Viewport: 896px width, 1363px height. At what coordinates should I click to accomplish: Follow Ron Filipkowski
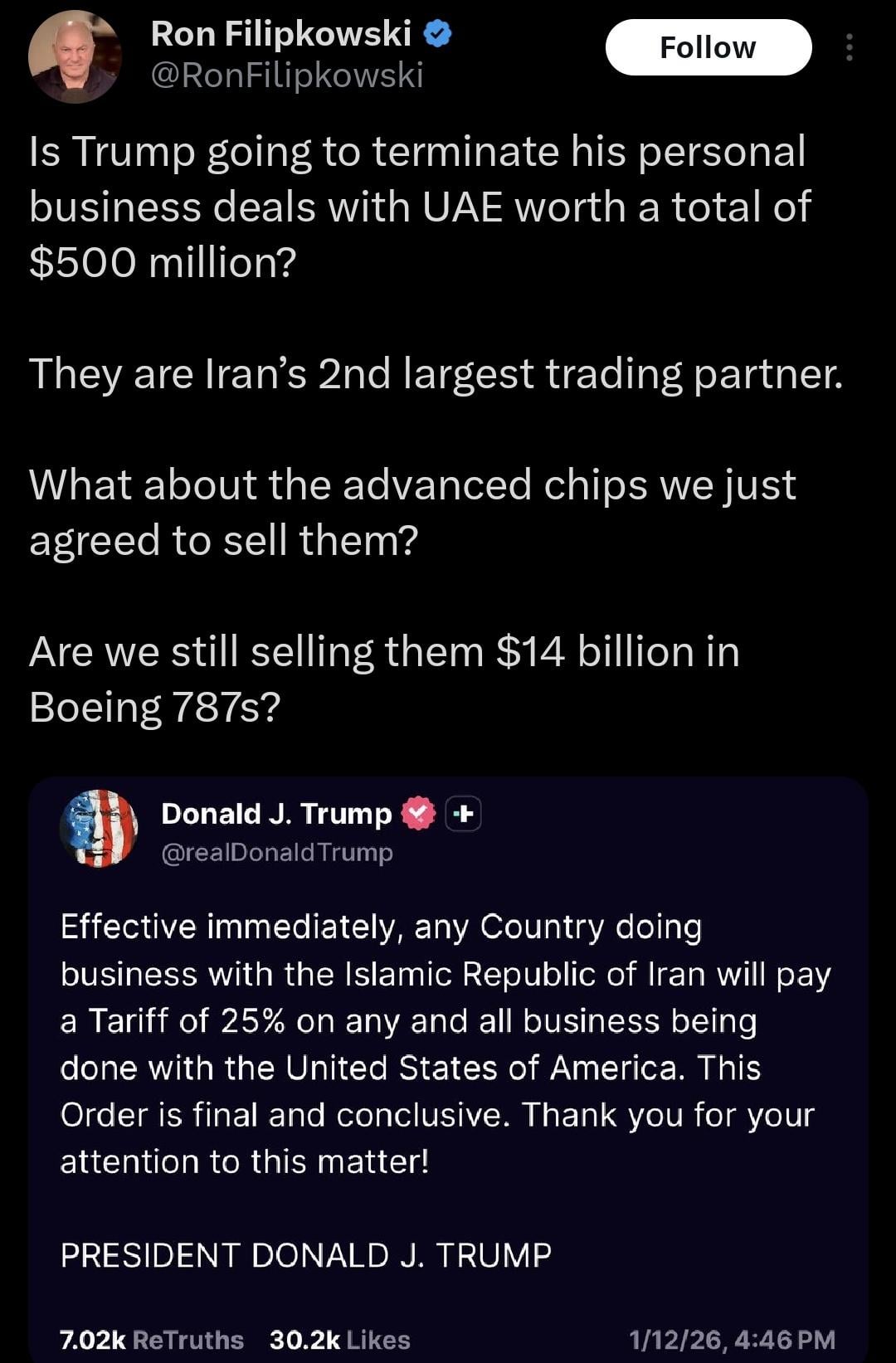tap(708, 48)
